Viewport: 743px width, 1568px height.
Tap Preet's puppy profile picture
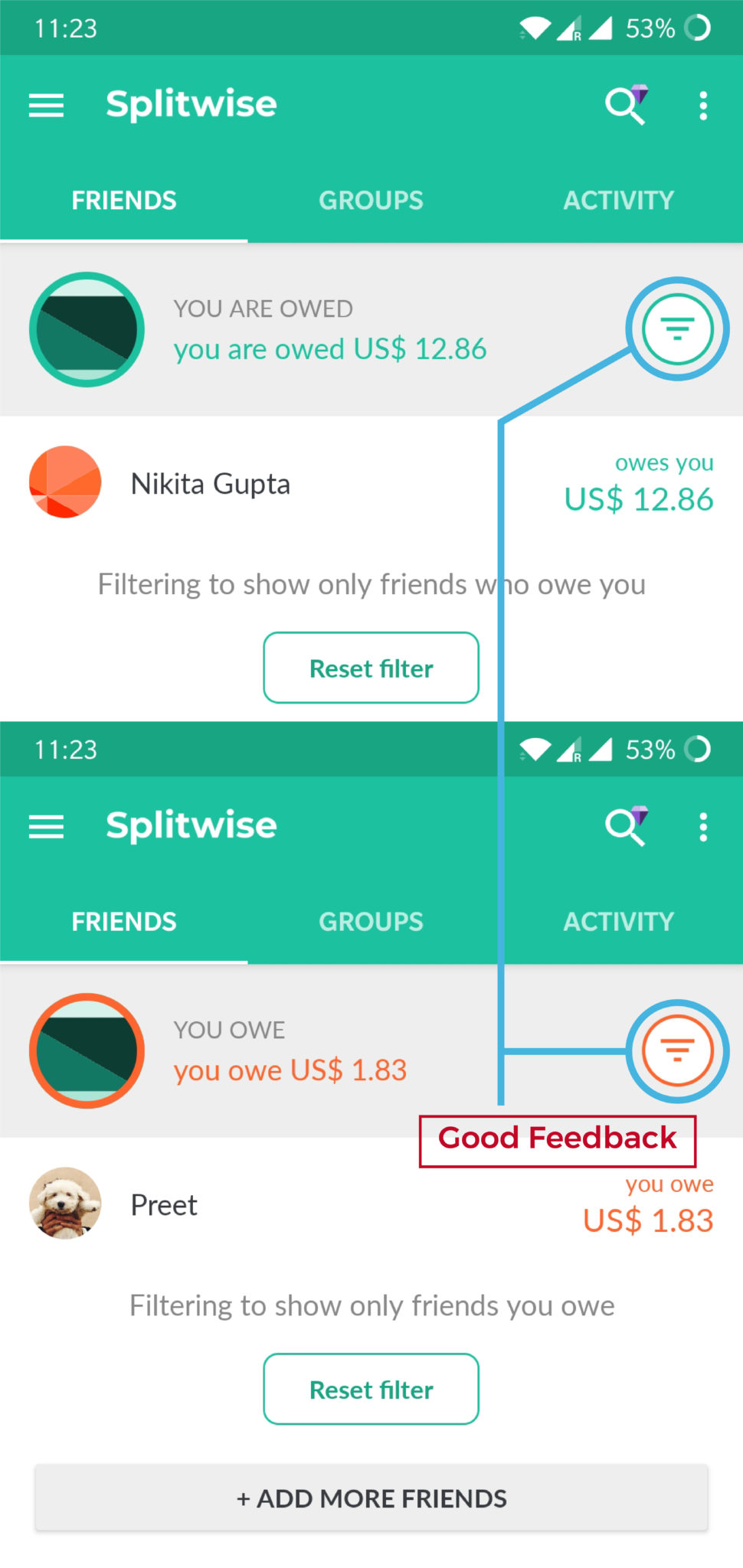(65, 1204)
